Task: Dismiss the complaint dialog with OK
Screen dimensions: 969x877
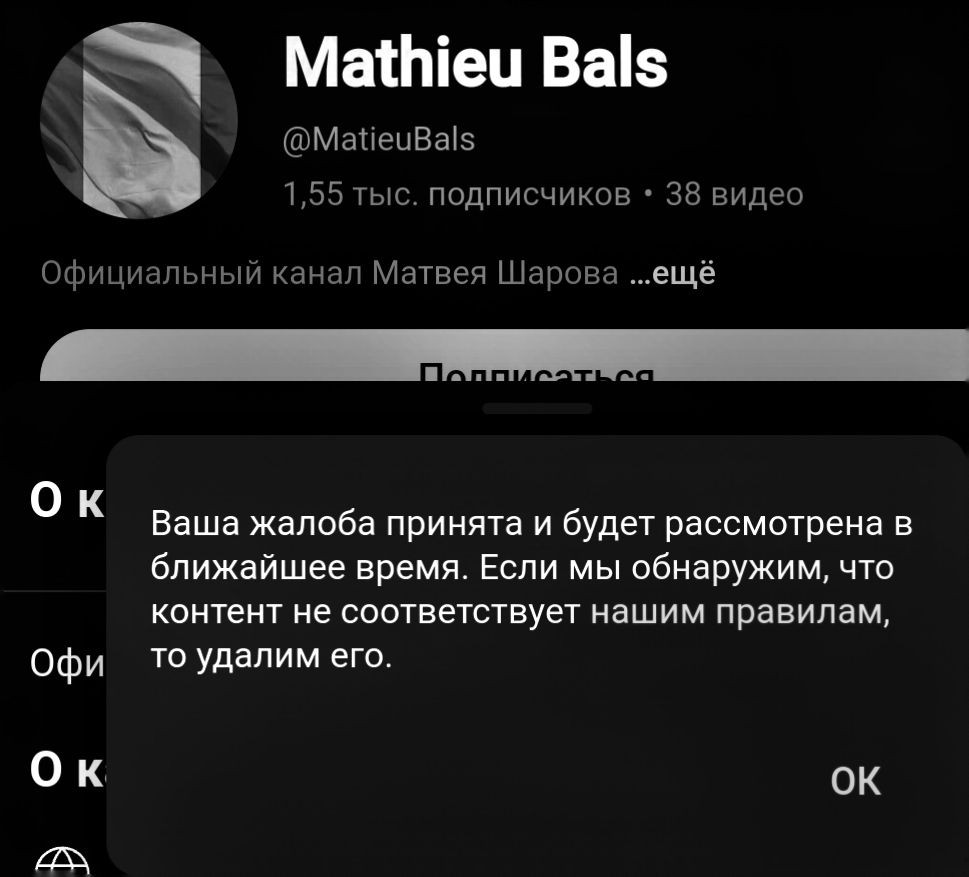Action: coord(855,781)
